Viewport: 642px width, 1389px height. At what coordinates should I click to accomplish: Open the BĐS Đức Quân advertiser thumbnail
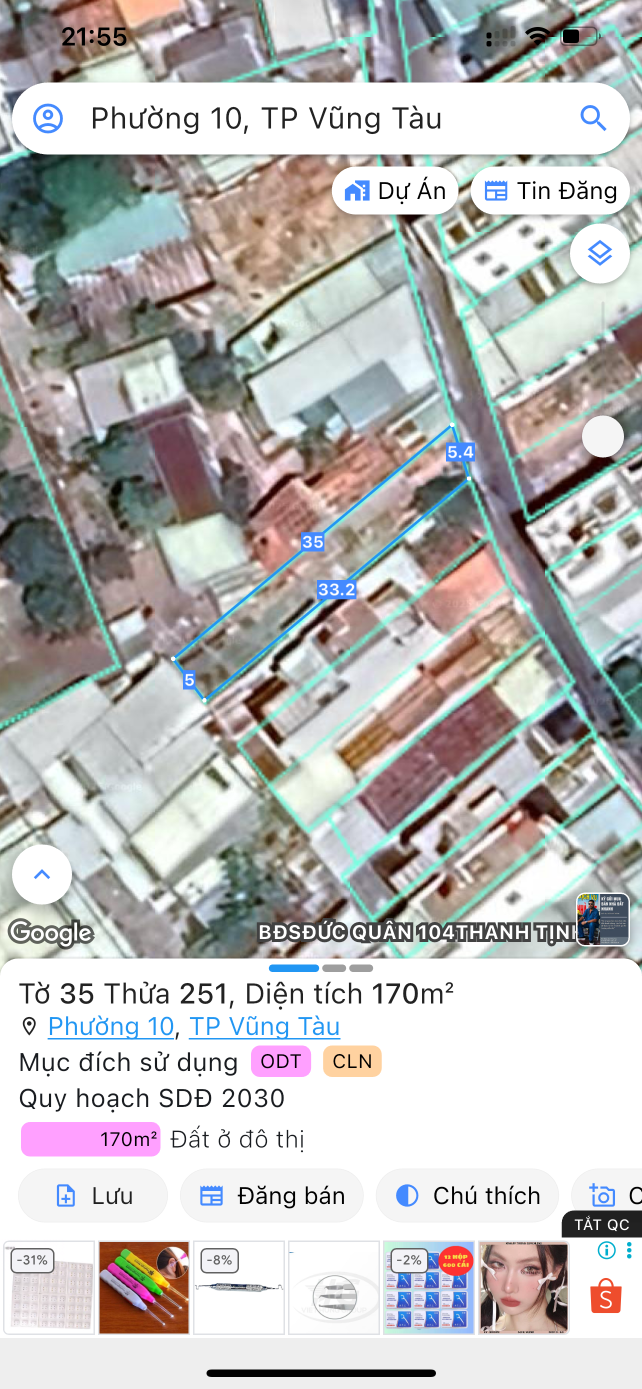(x=603, y=919)
